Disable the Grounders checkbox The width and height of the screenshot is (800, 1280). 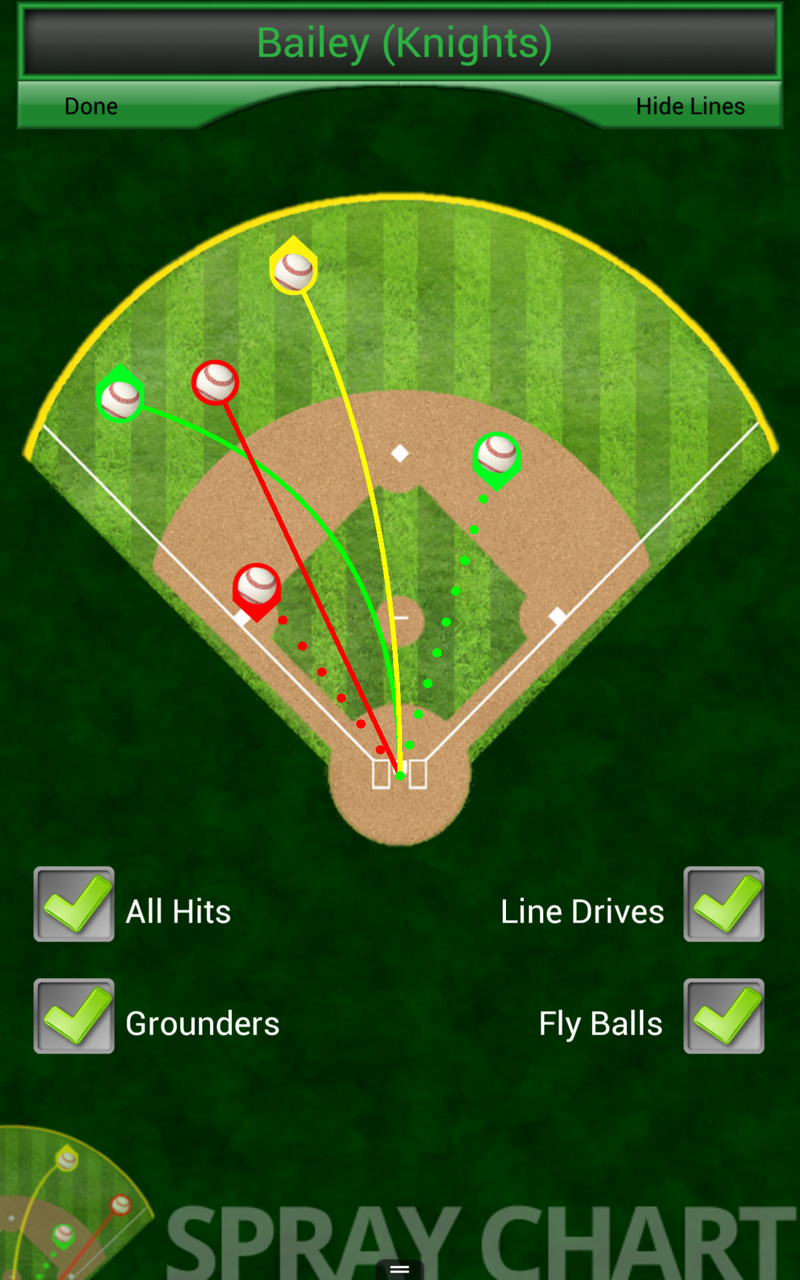click(73, 1017)
